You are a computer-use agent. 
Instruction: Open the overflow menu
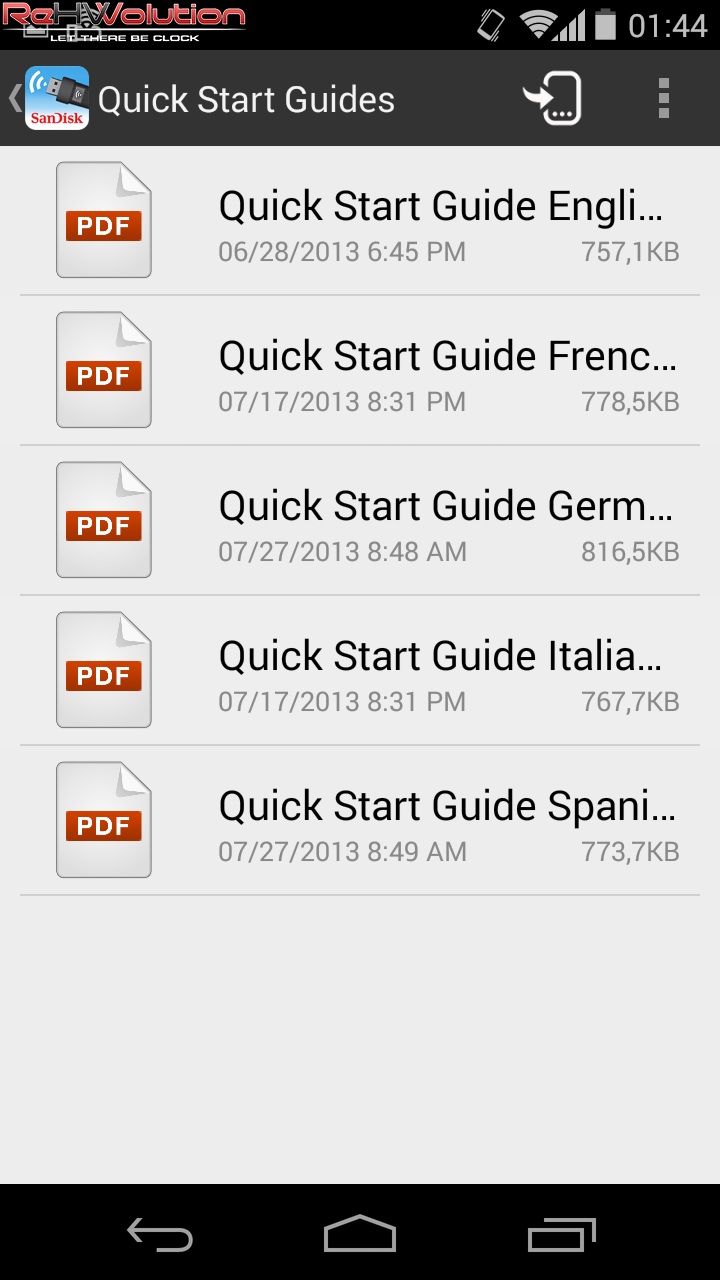point(664,99)
